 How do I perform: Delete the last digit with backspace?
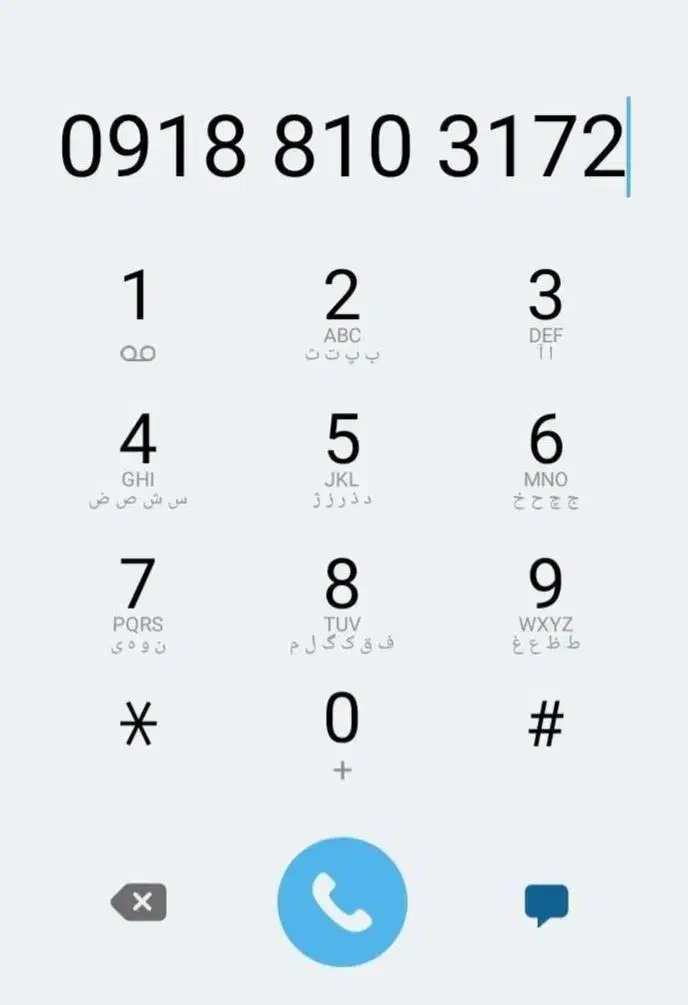click(x=138, y=902)
